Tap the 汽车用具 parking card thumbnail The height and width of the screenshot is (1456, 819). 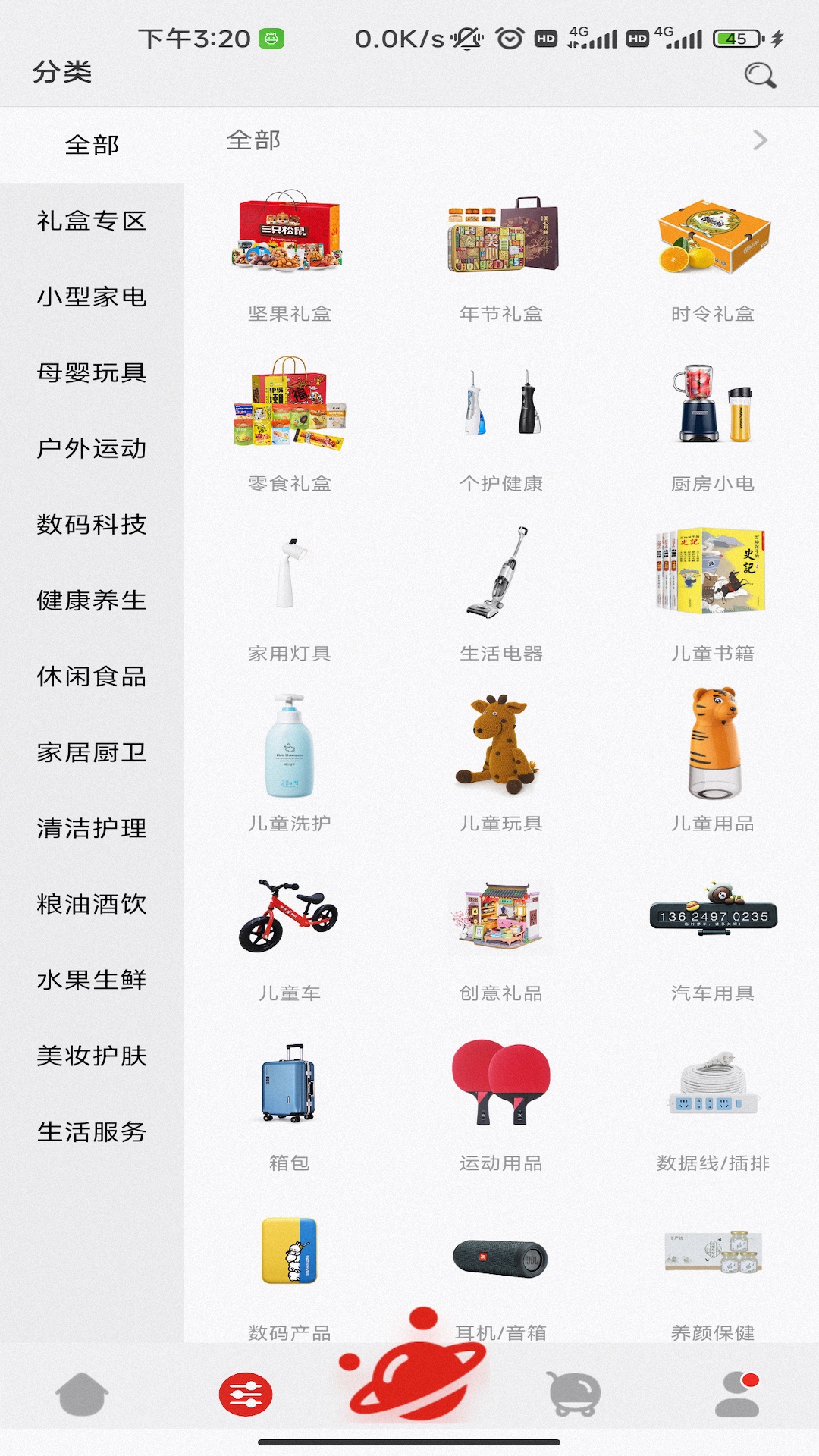pyautogui.click(x=711, y=918)
